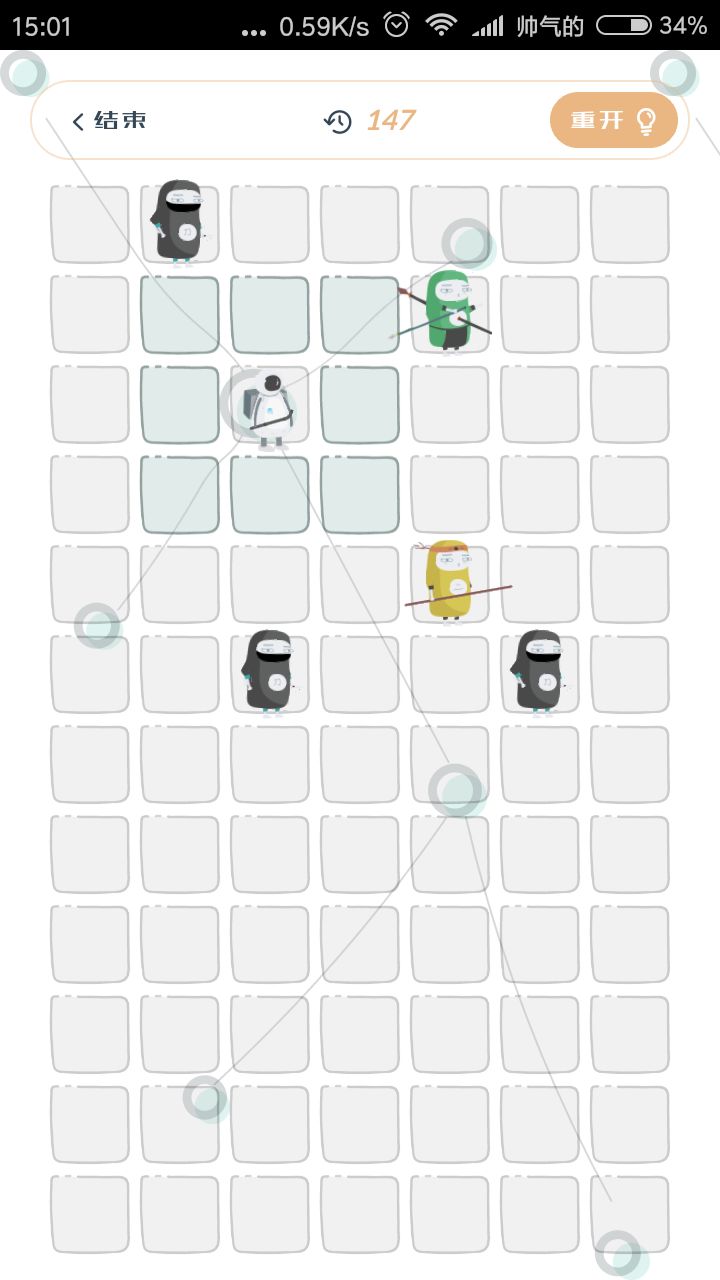The height and width of the screenshot is (1280, 720).
Task: Click the move counter showing 147
Action: [x=392, y=119]
